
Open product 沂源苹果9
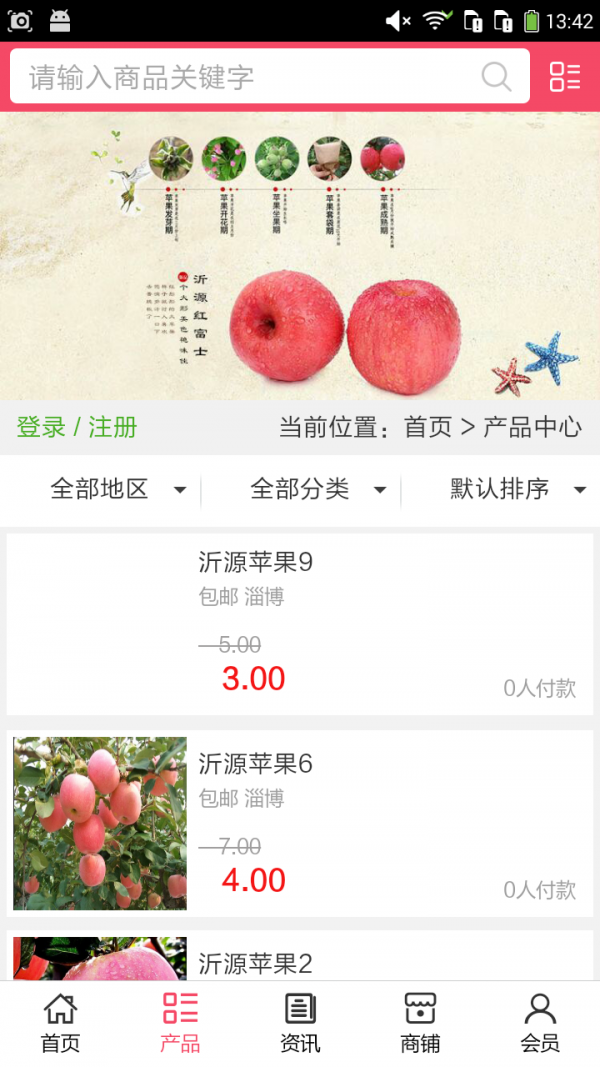[300, 624]
